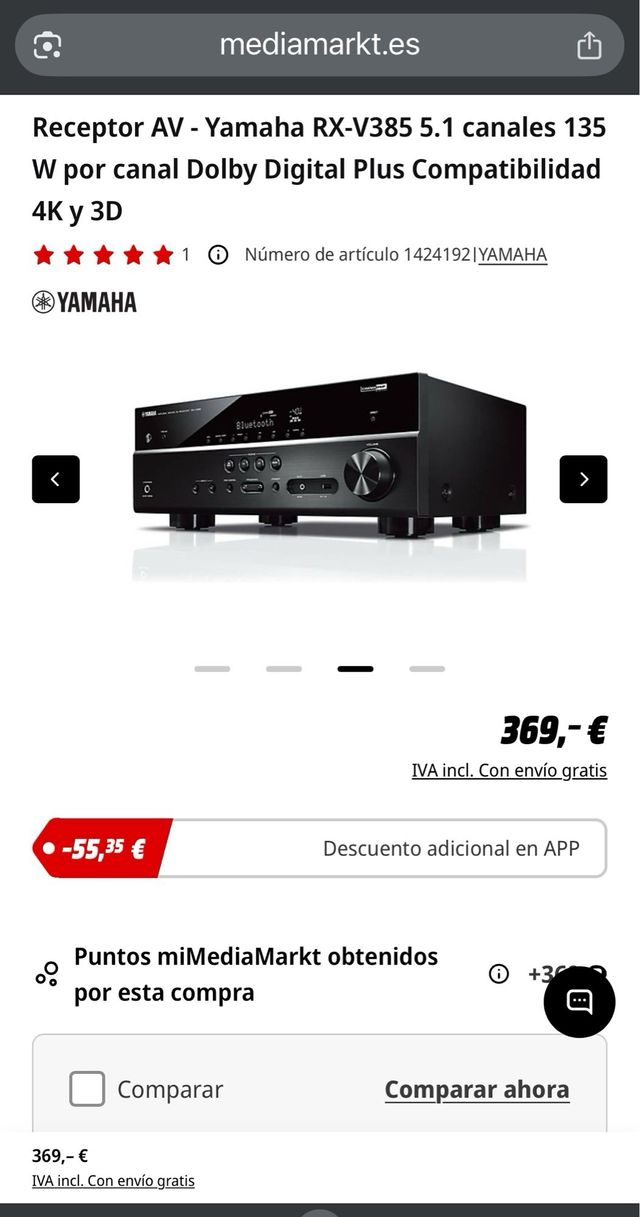The image size is (640, 1217).
Task: Open the chat support bubble
Action: [579, 1002]
